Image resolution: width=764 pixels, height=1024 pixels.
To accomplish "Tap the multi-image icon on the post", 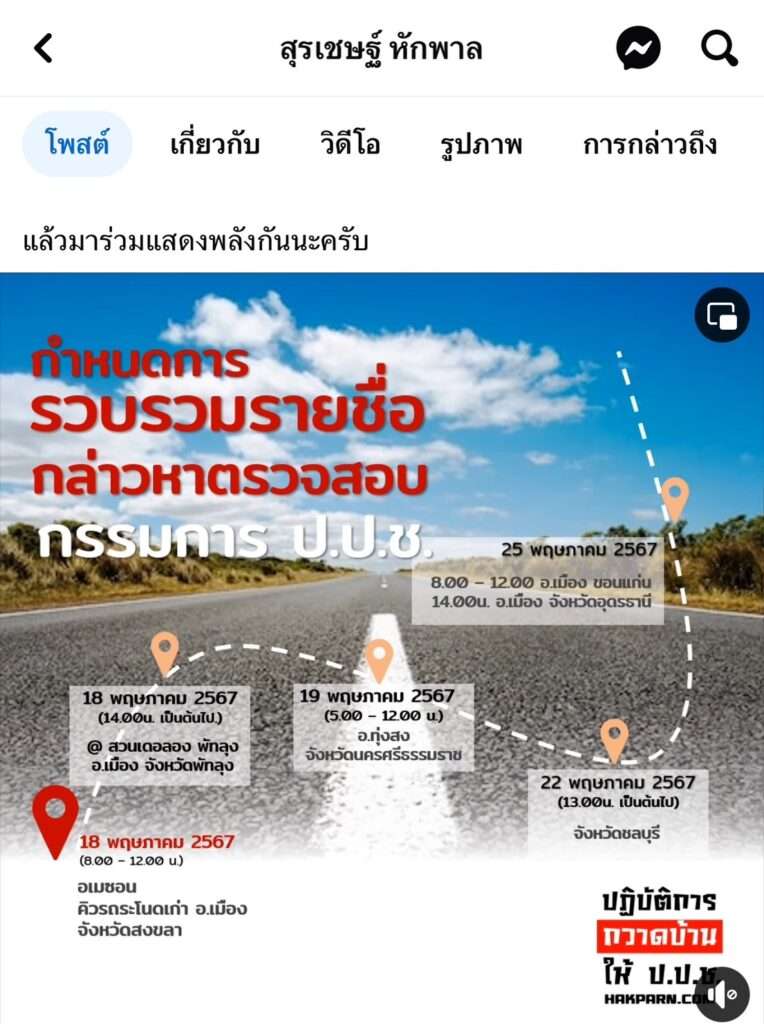I will click(721, 315).
